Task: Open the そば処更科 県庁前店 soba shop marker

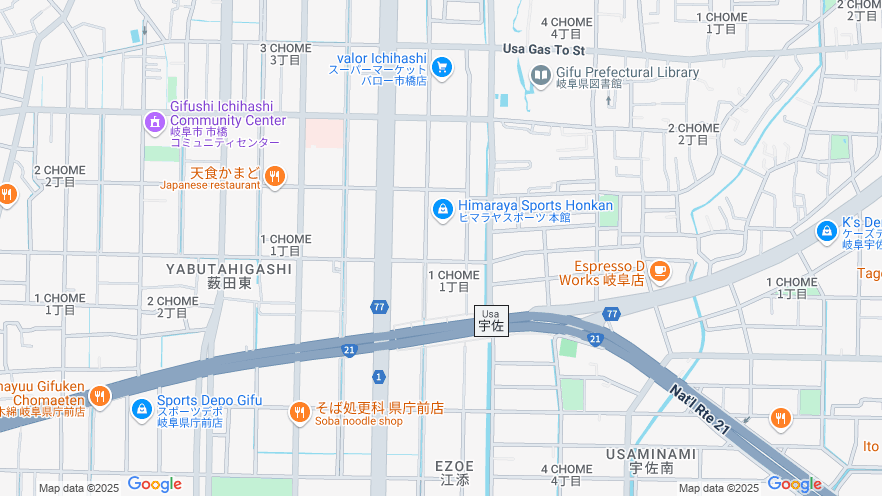Action: [x=299, y=412]
